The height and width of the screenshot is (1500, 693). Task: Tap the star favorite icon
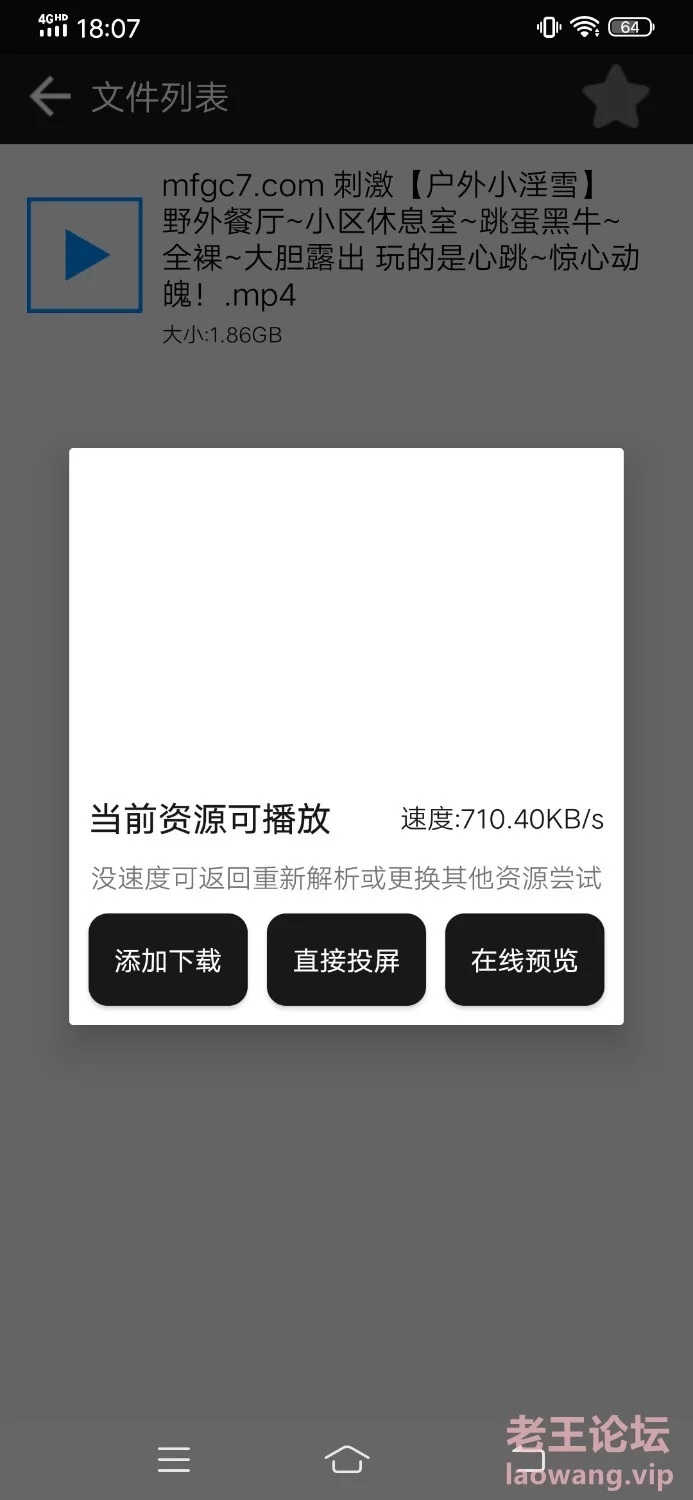(x=617, y=97)
